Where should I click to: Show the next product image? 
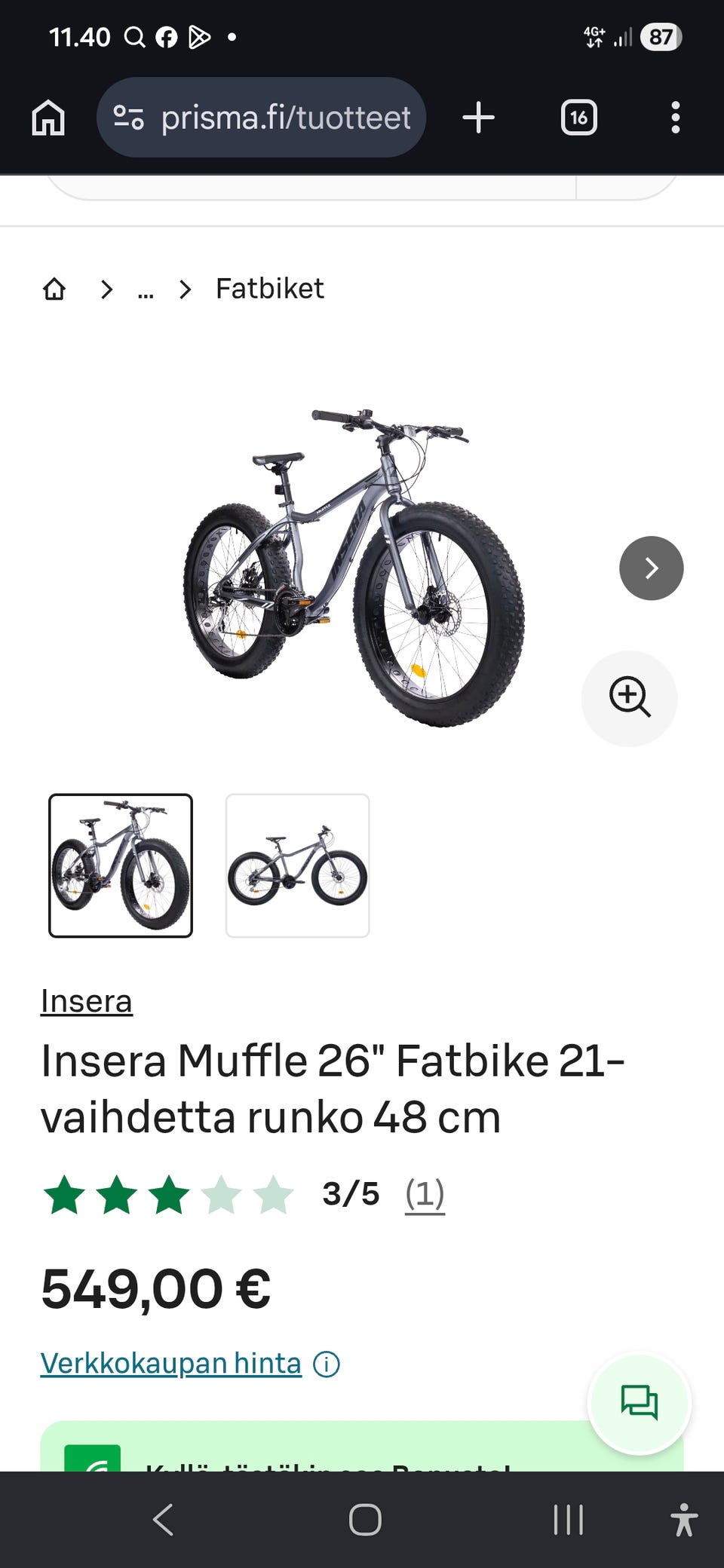coord(652,568)
